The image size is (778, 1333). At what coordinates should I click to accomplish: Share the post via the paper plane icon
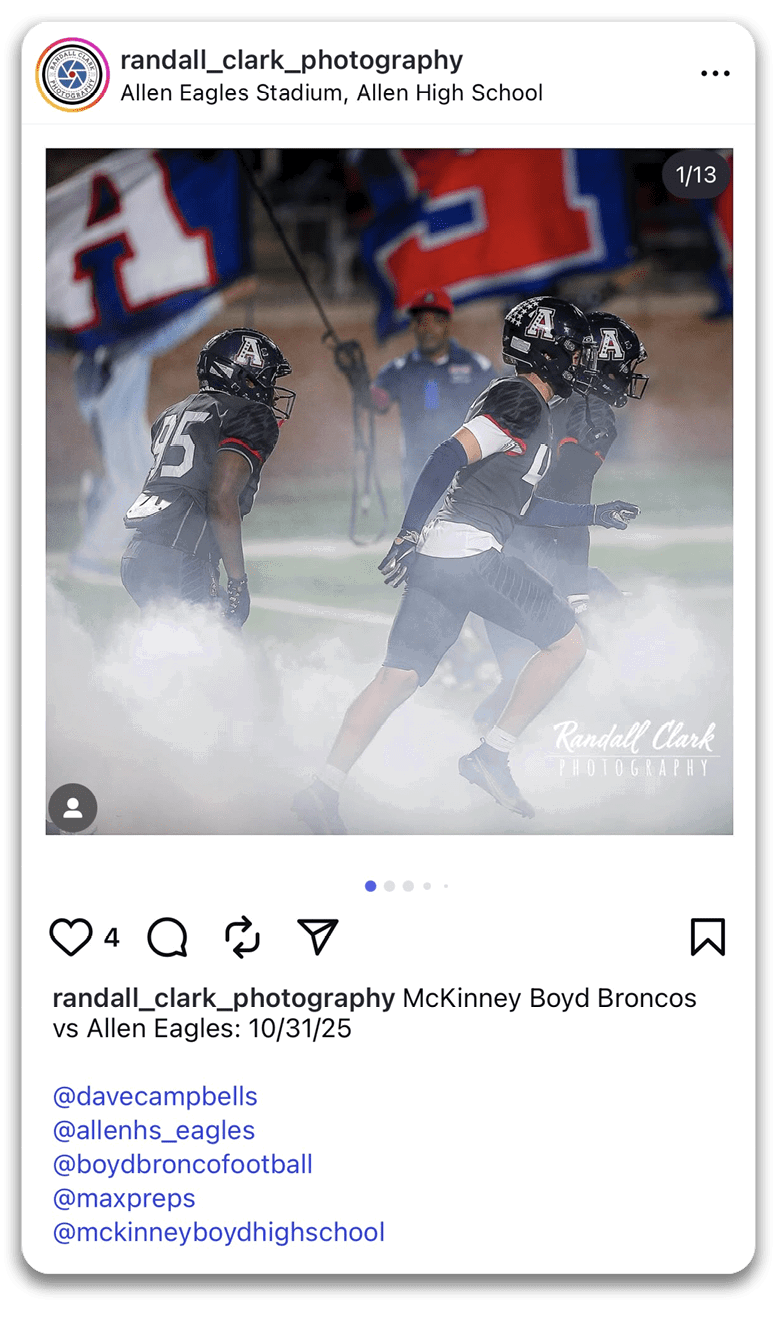click(x=318, y=938)
